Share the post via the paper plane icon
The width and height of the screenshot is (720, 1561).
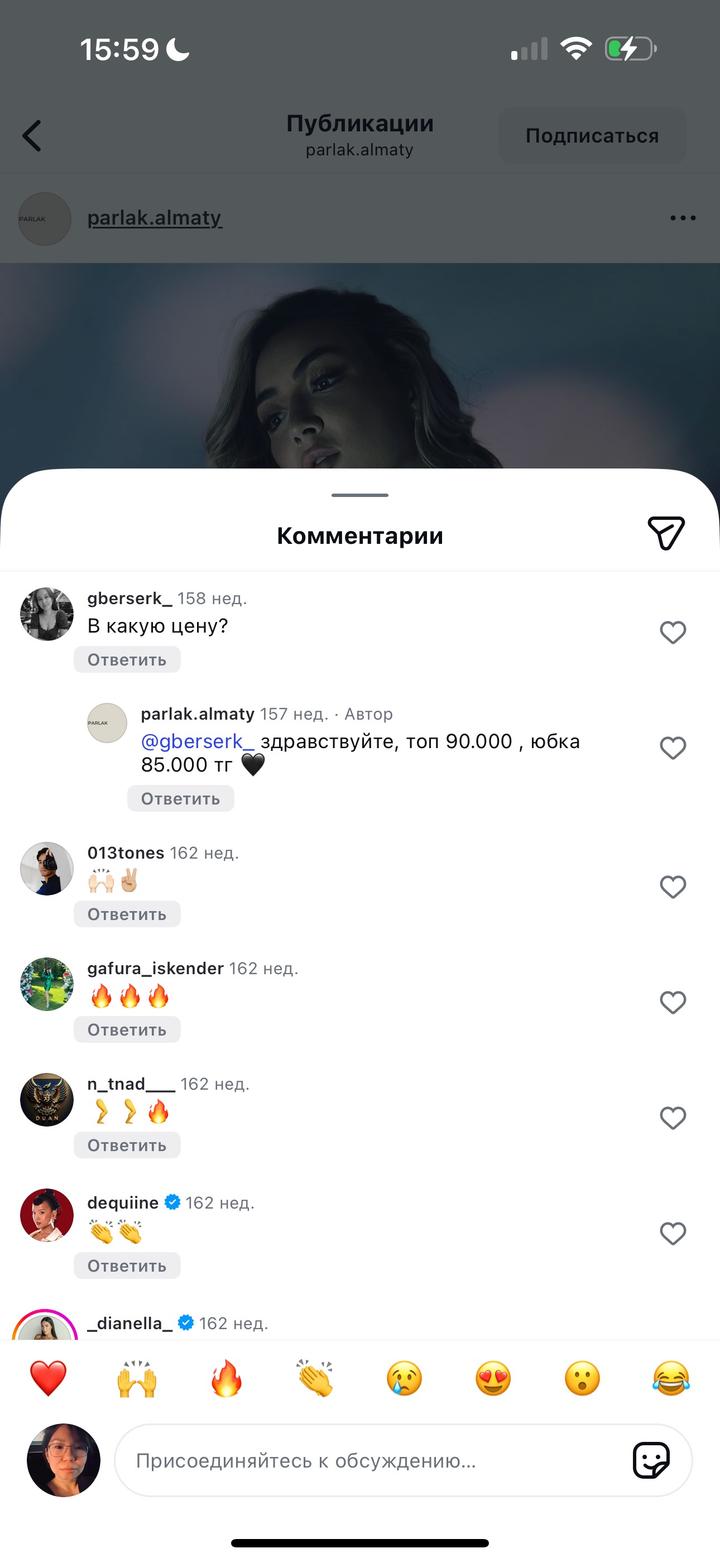(x=665, y=534)
